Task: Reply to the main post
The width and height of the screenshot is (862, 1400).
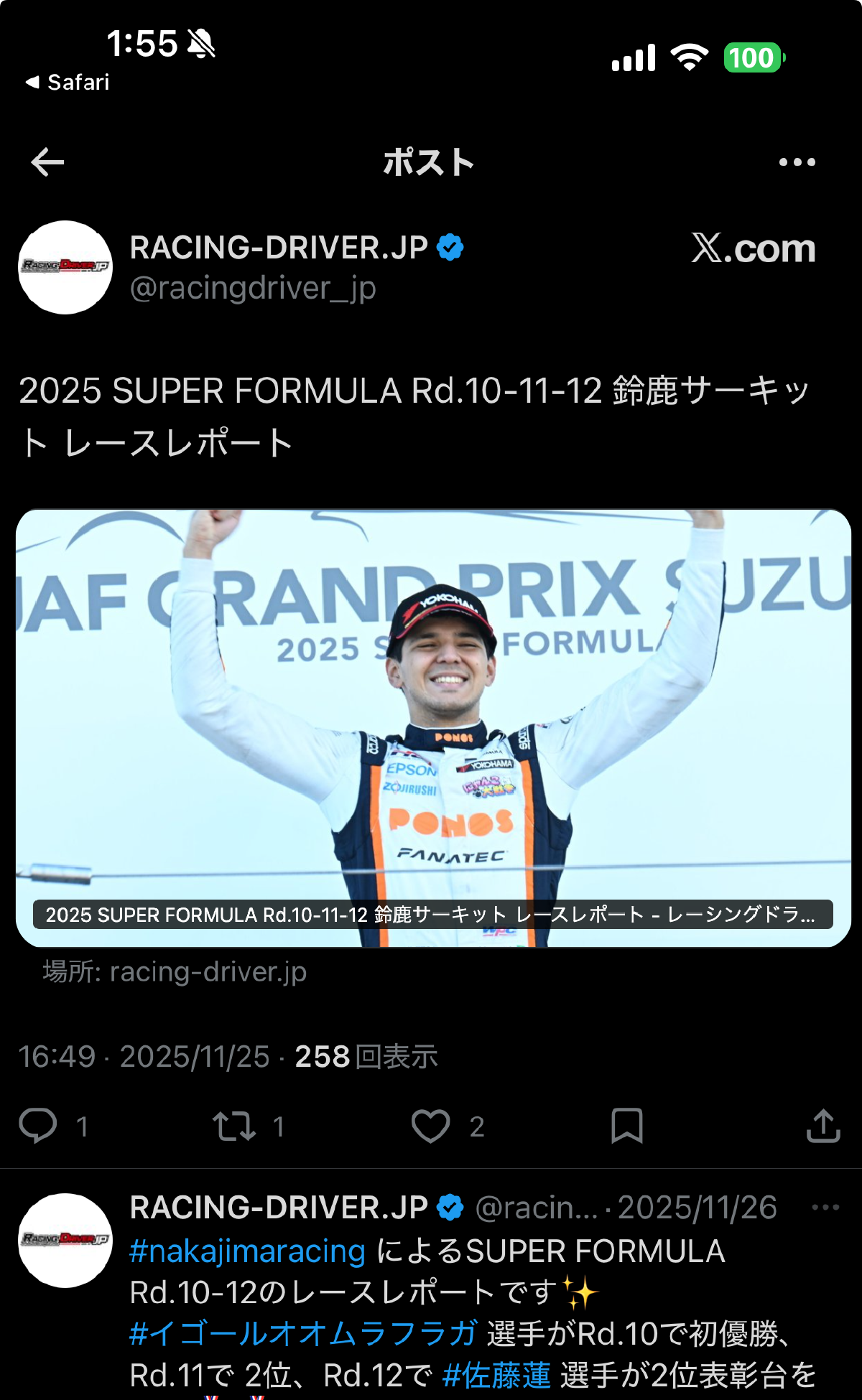Action: [37, 1126]
